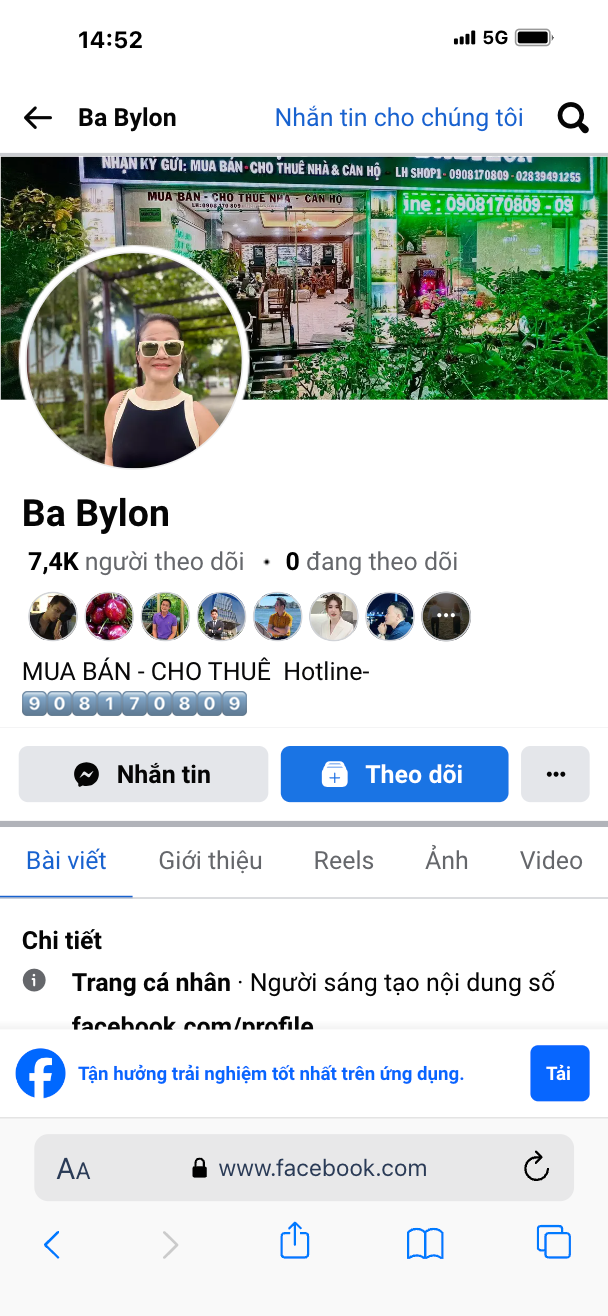Go back using the top arrow

click(38, 118)
